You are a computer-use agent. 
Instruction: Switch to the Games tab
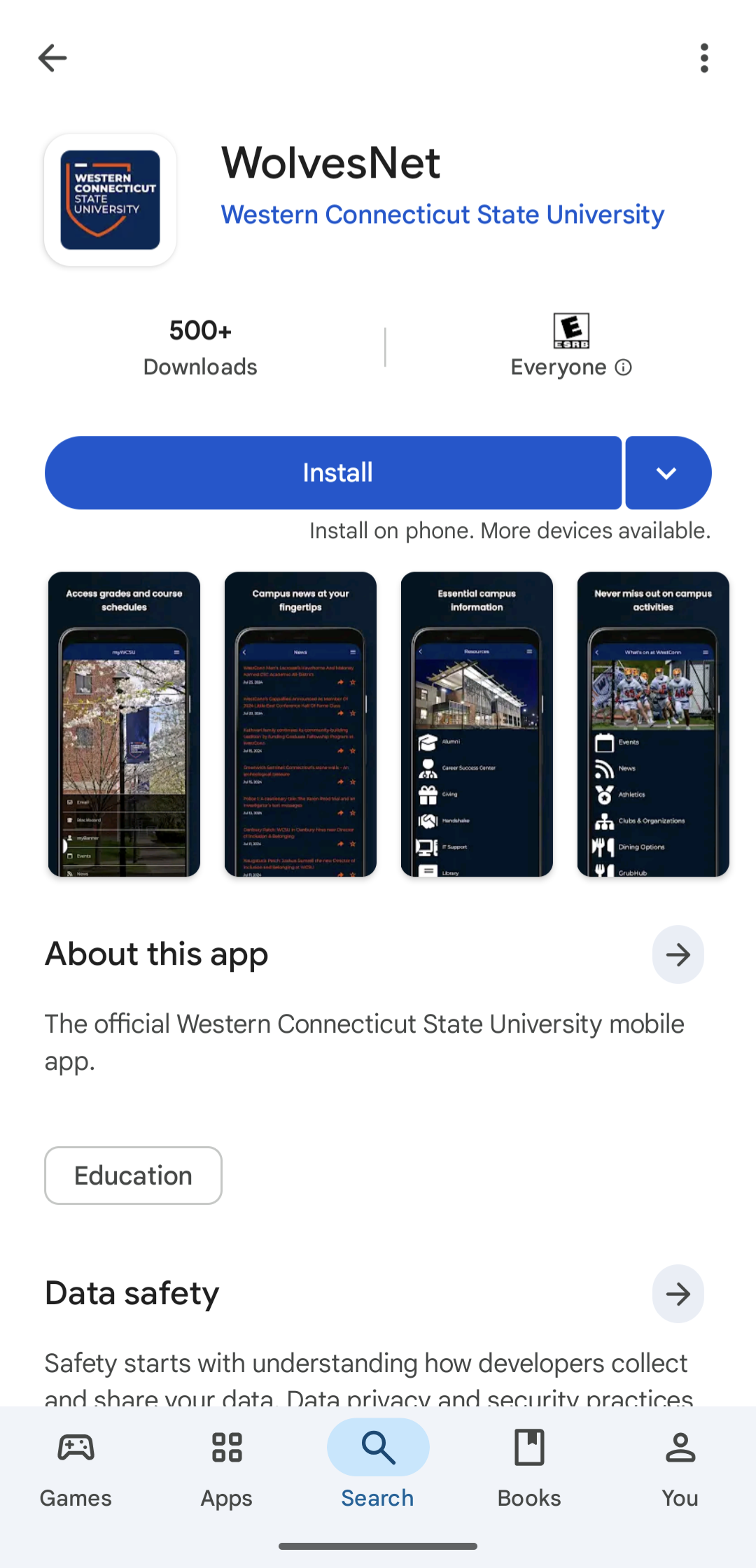(76, 1468)
